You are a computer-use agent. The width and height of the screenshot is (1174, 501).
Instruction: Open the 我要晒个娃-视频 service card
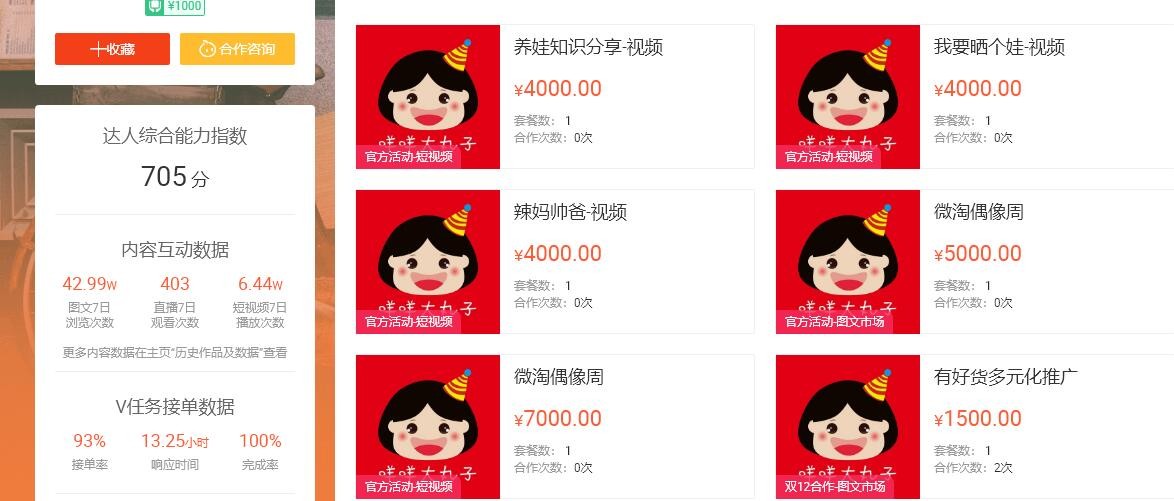click(999, 48)
